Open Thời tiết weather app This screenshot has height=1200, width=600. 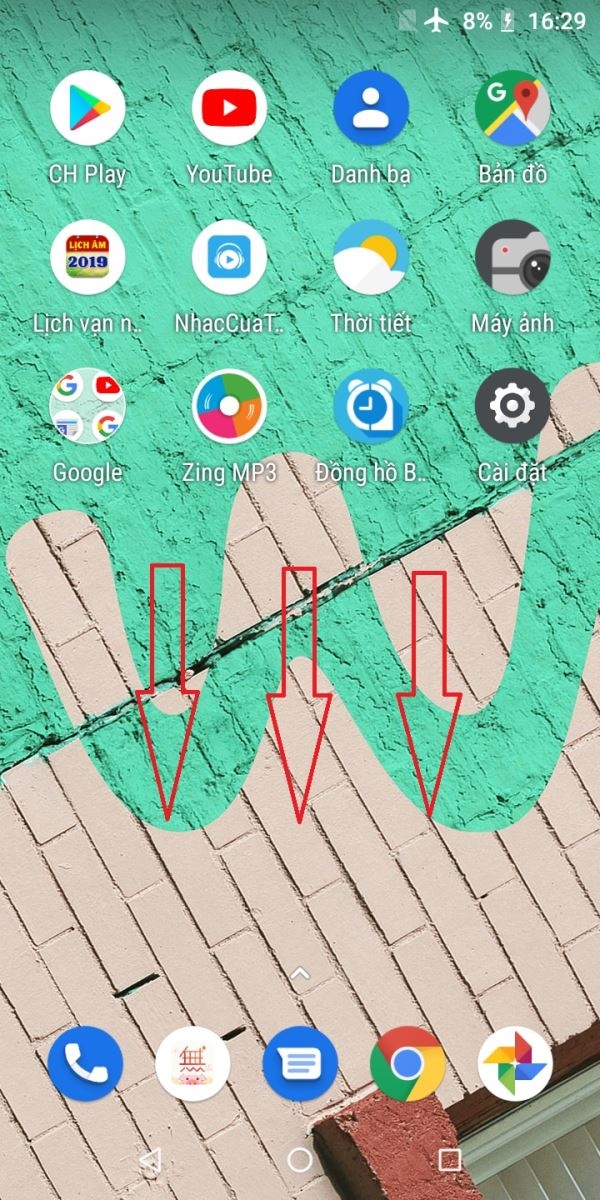click(x=371, y=257)
